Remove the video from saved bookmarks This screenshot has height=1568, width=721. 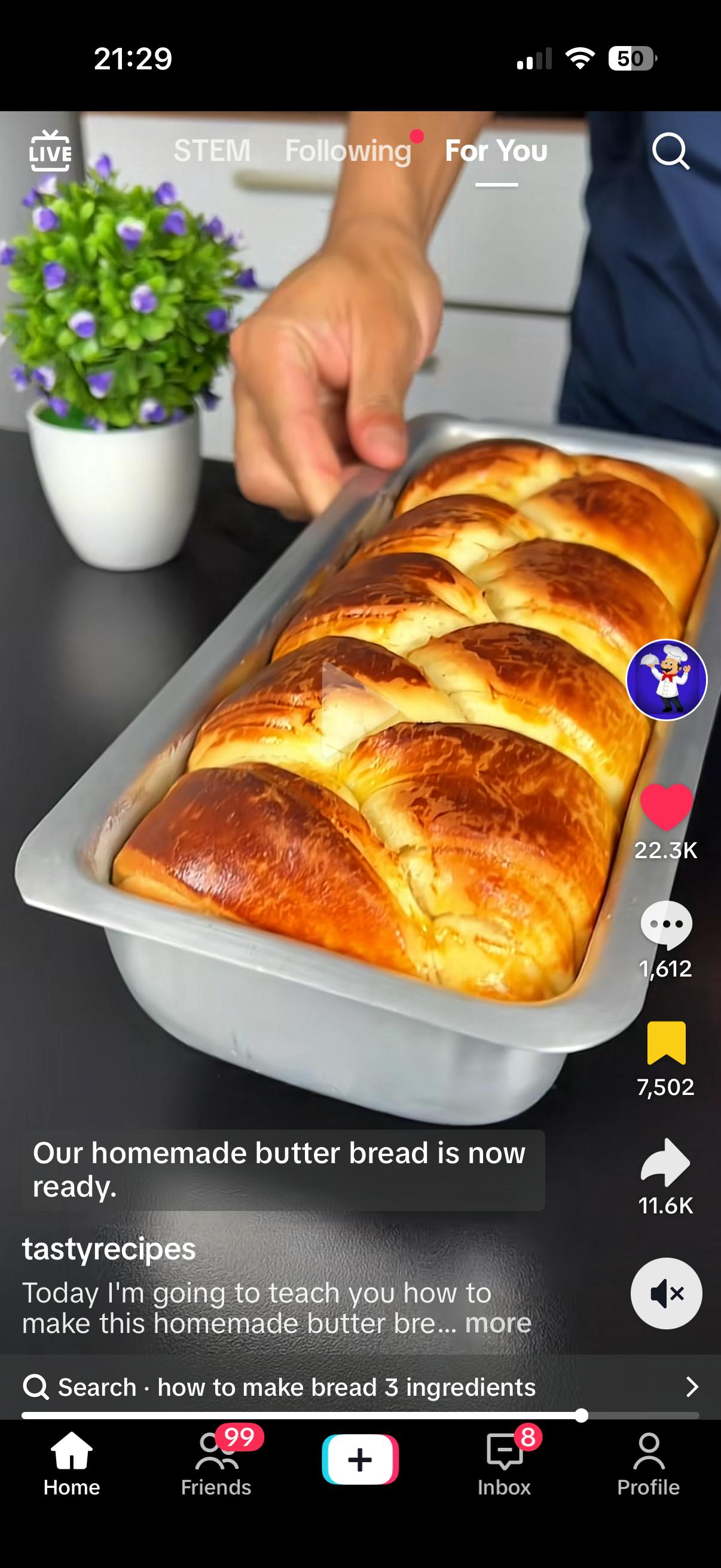(x=666, y=1044)
